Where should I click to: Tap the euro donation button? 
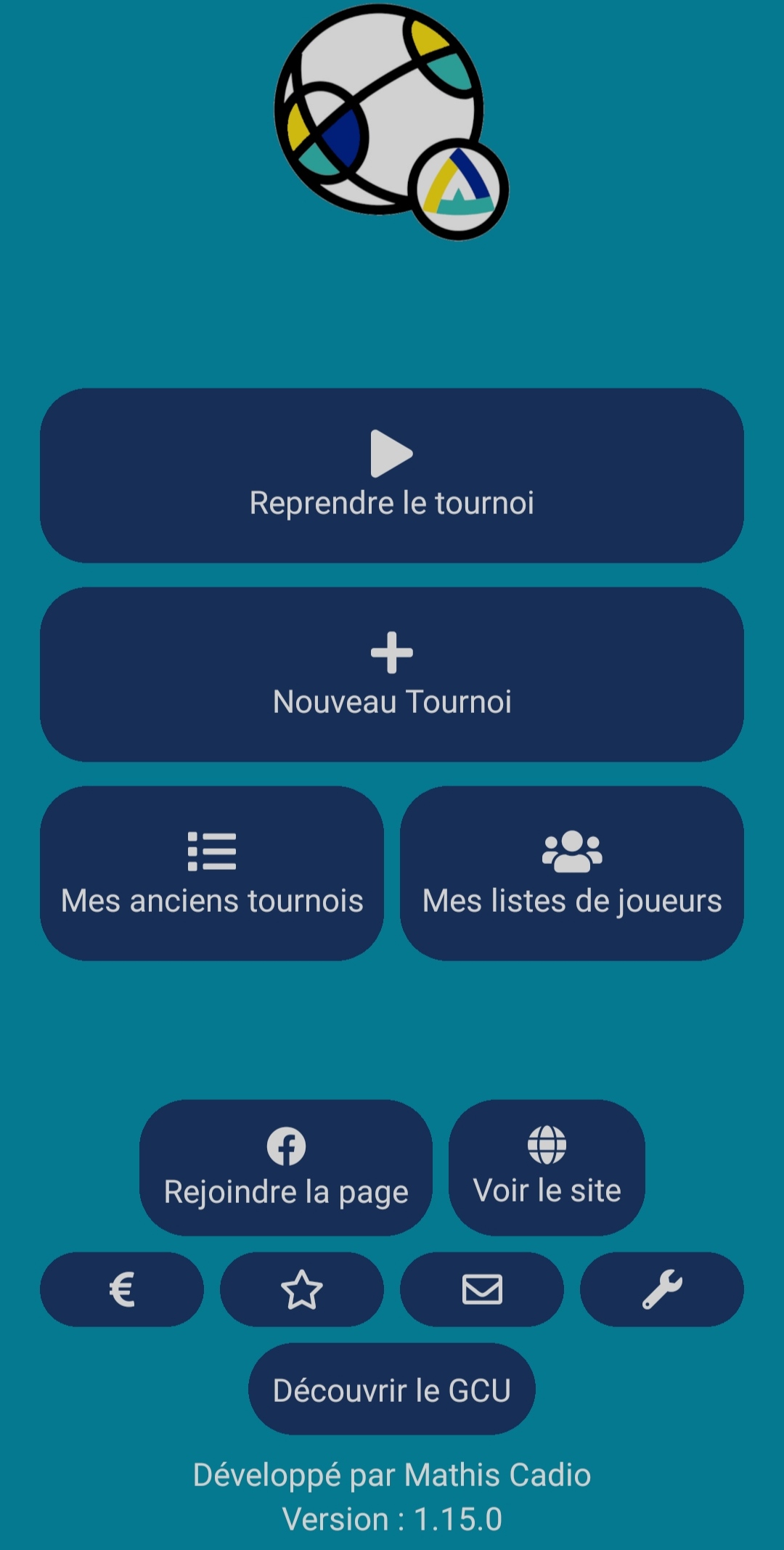coord(122,1289)
